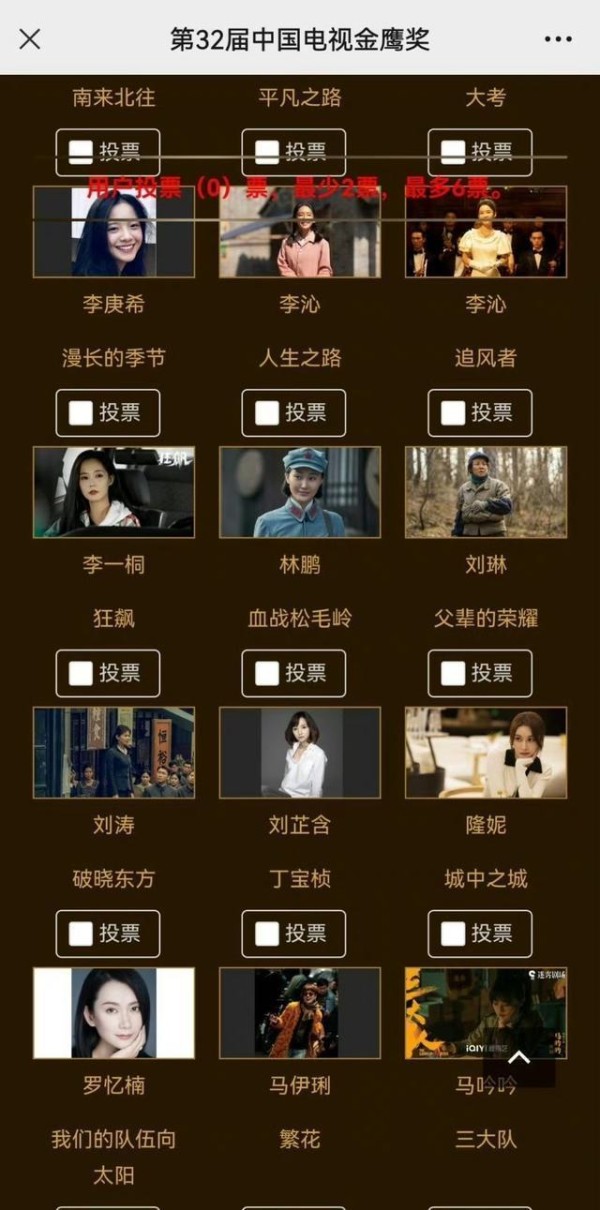The height and width of the screenshot is (1210, 600).
Task: Vote for 刘芷含 in 丁宝桢
Action: 294,933
